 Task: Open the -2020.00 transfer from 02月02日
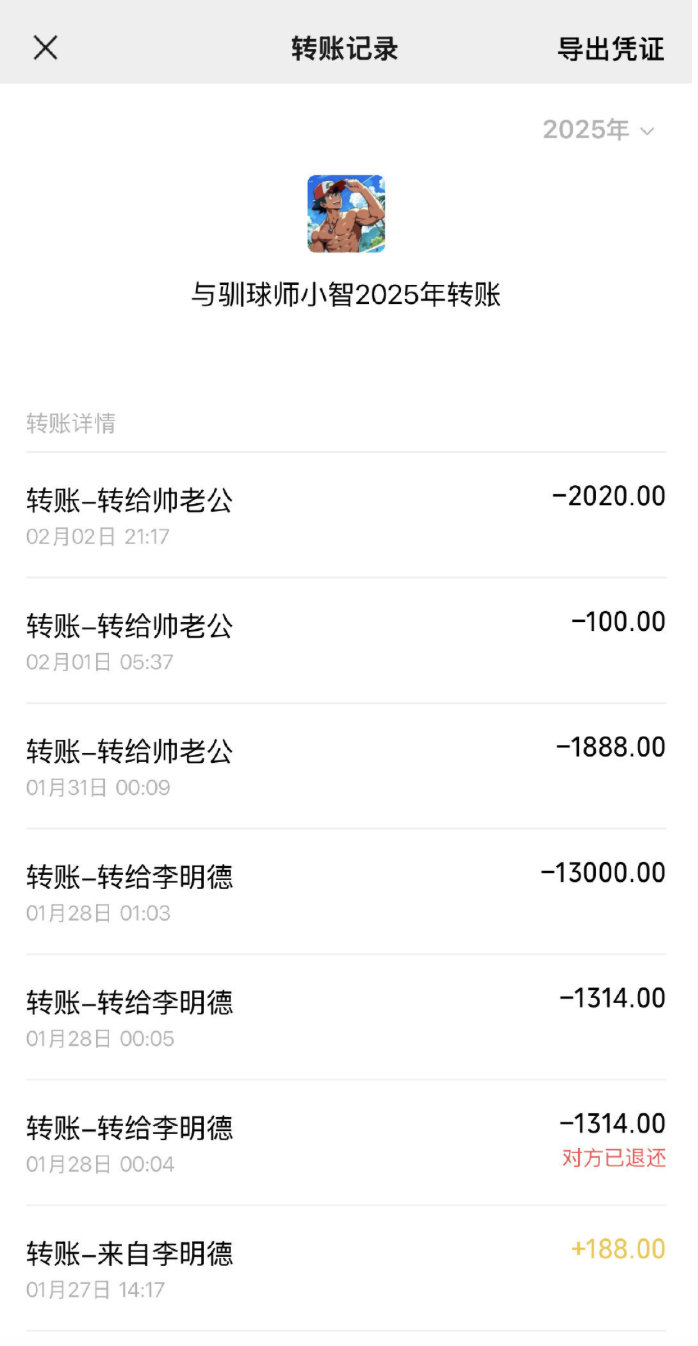(x=346, y=515)
